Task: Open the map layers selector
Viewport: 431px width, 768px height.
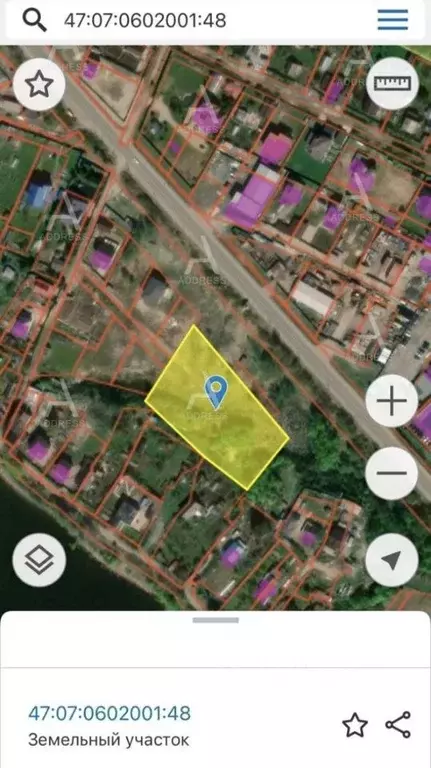Action: pyautogui.click(x=39, y=560)
